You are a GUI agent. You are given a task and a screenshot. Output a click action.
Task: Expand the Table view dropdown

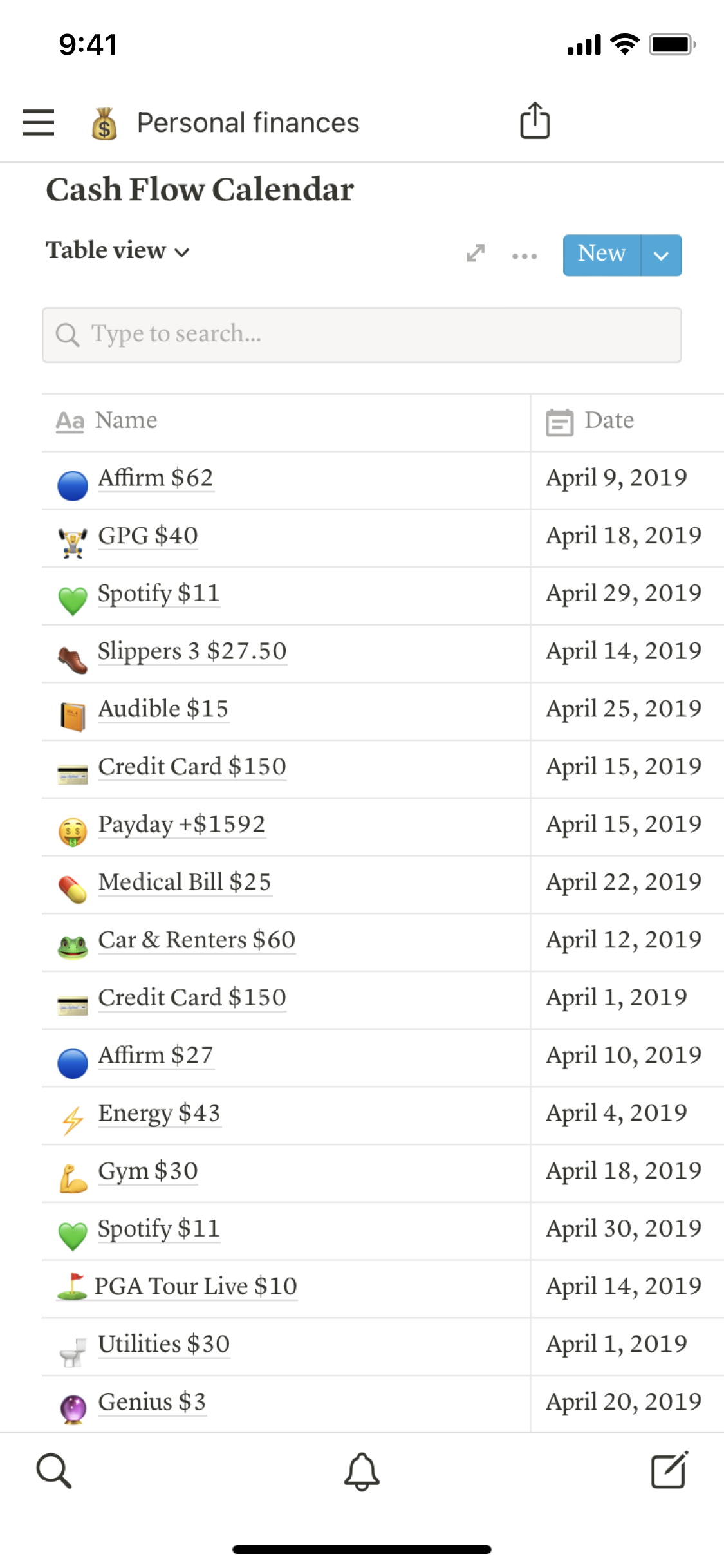pos(118,251)
